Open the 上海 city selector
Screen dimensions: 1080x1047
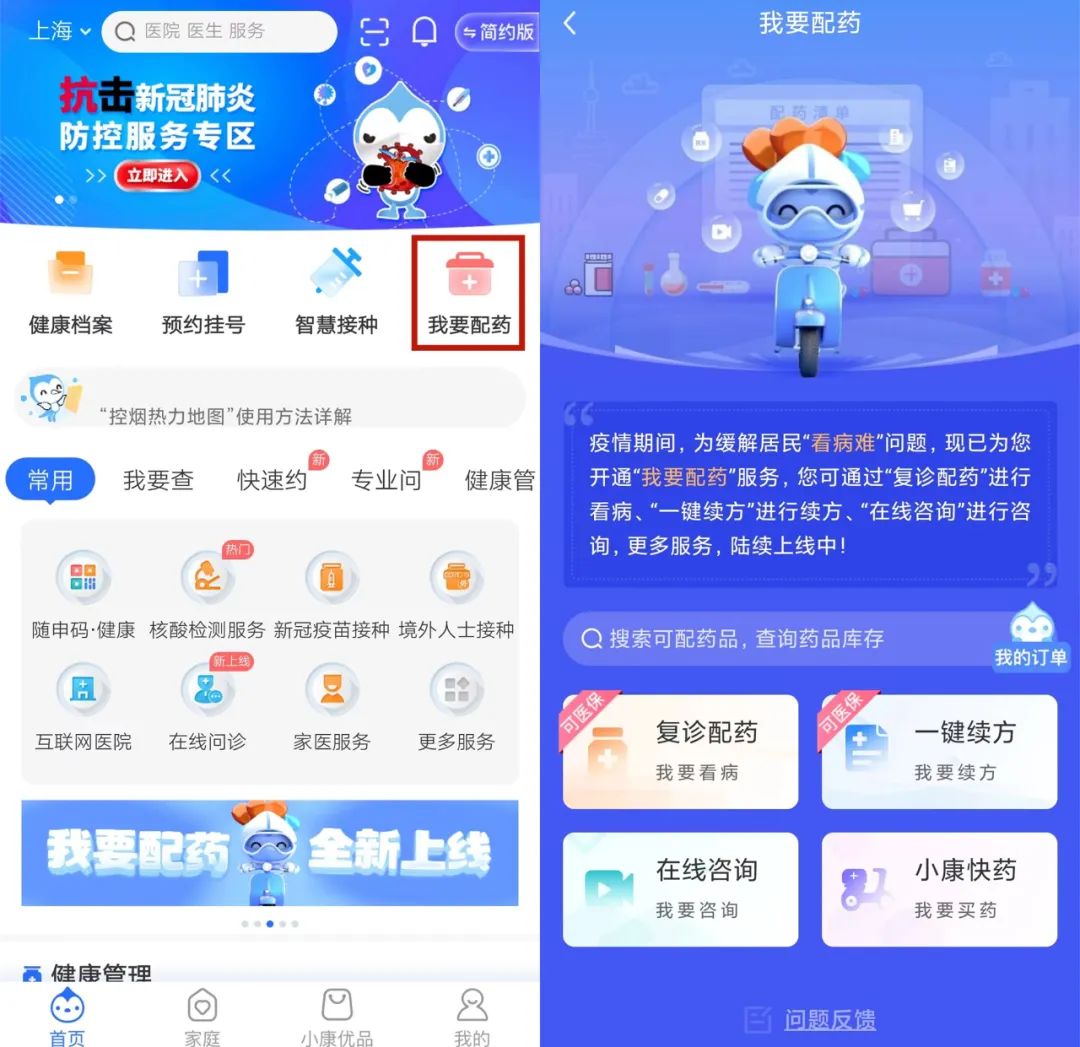pos(58,31)
